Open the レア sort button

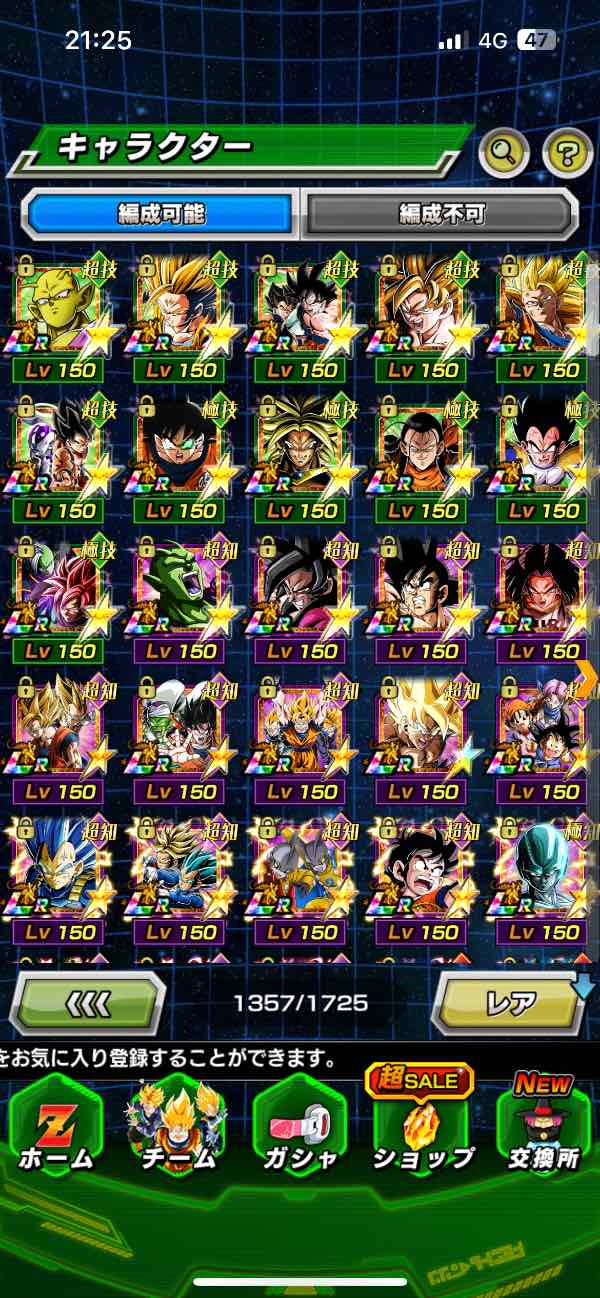click(x=510, y=1003)
